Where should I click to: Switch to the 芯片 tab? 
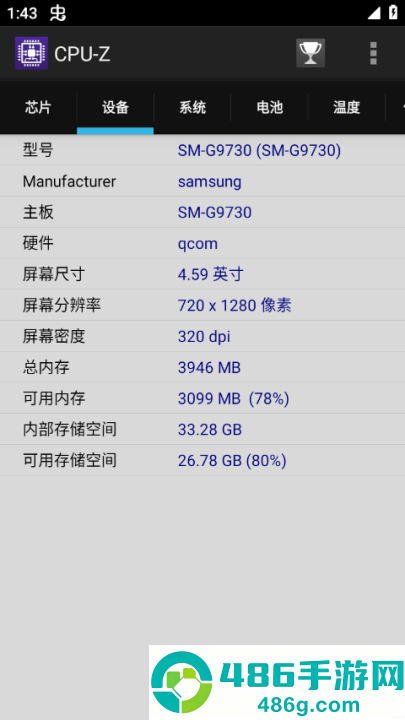38,107
